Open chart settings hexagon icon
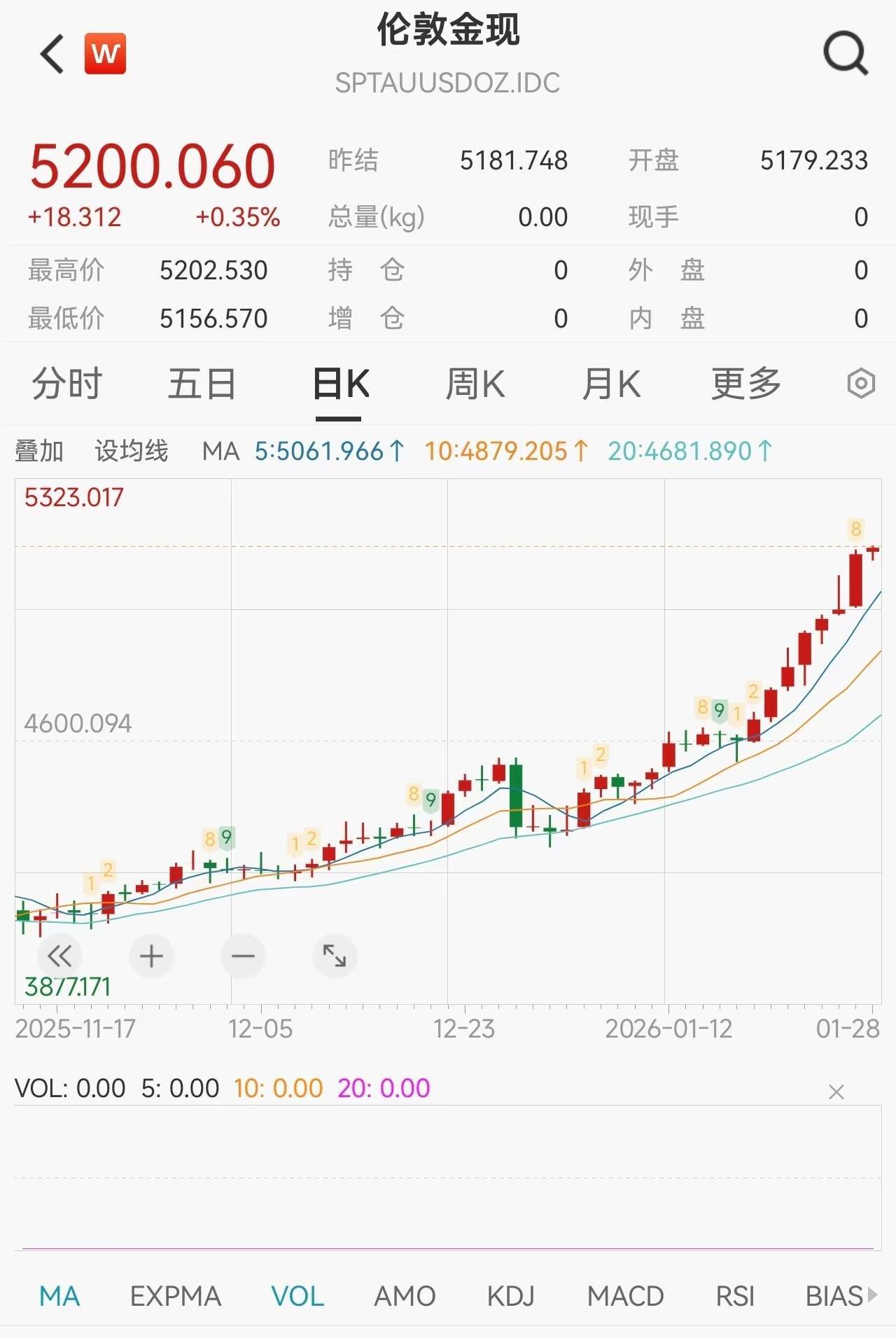Image resolution: width=896 pixels, height=1338 pixels. (861, 384)
